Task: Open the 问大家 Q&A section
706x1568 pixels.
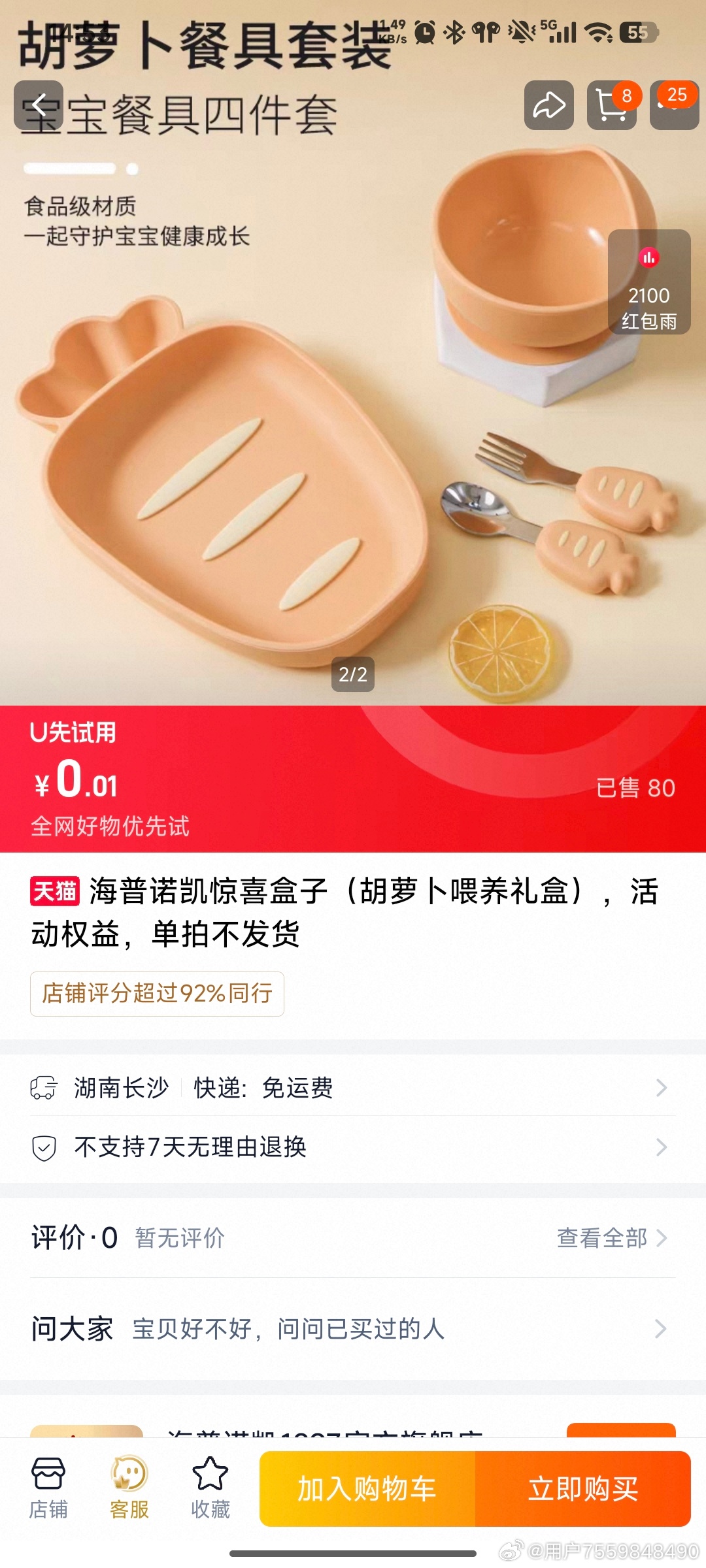Action: tap(353, 1329)
